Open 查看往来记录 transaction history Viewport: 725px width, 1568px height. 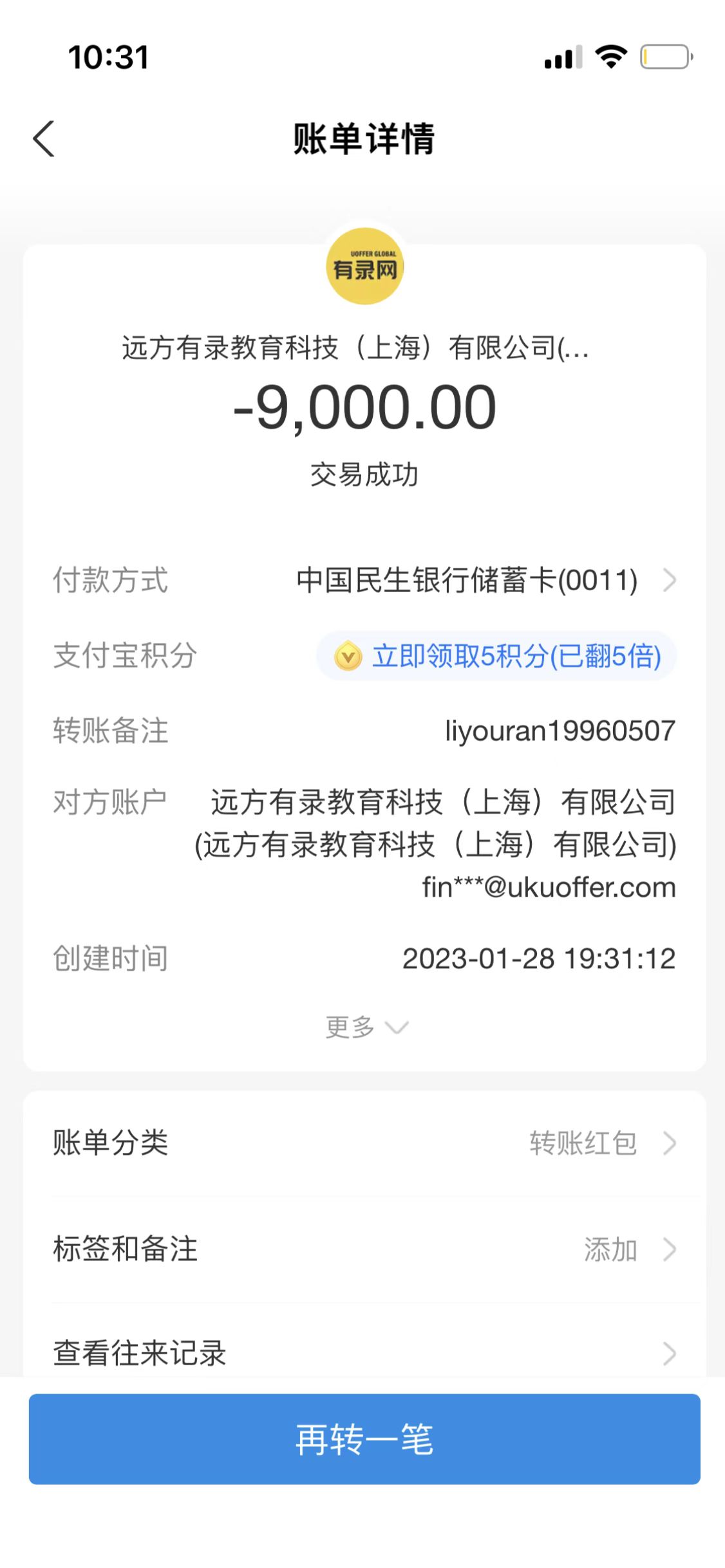click(364, 1352)
